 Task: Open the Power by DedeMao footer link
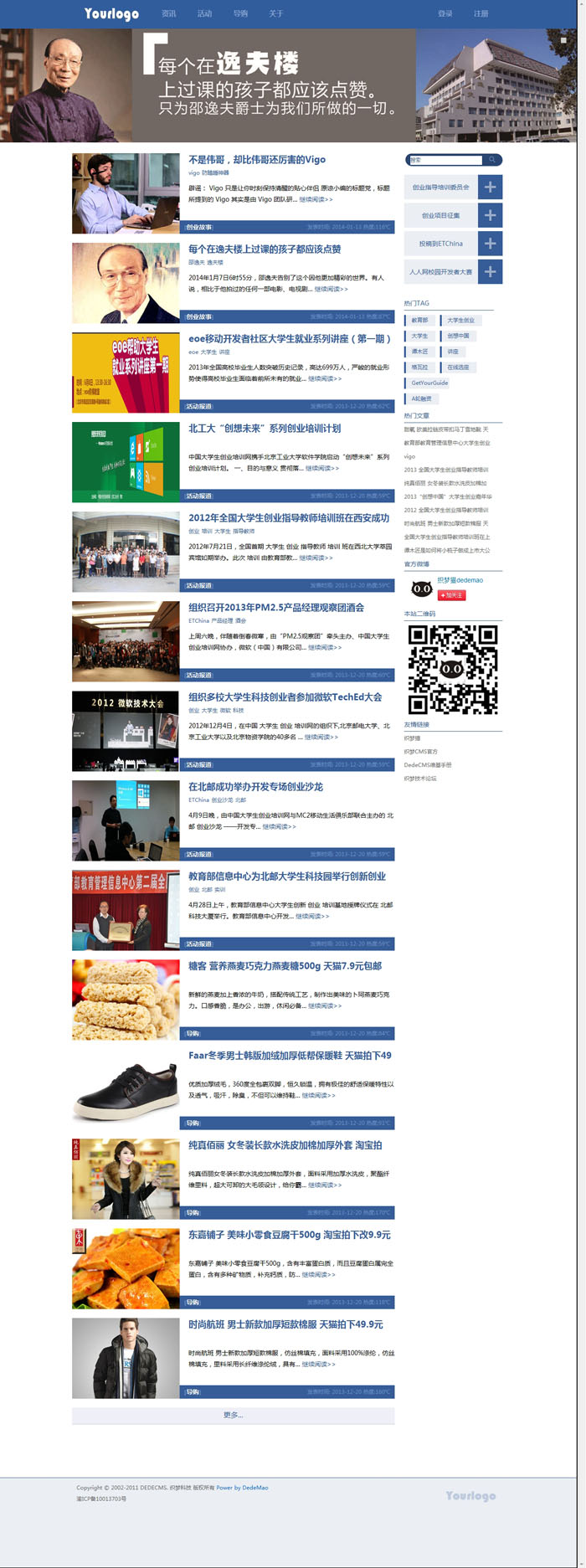coord(242,1488)
